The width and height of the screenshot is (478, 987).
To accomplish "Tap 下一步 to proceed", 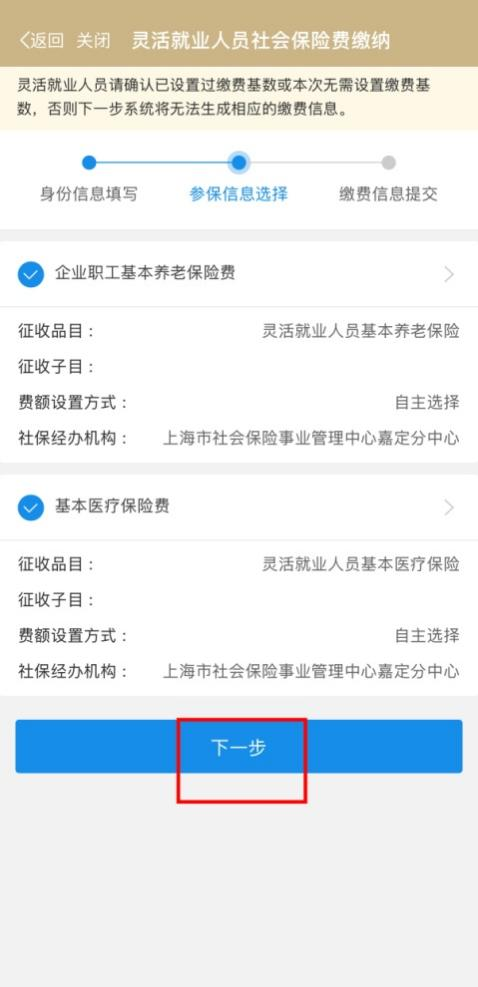I will [x=239, y=747].
